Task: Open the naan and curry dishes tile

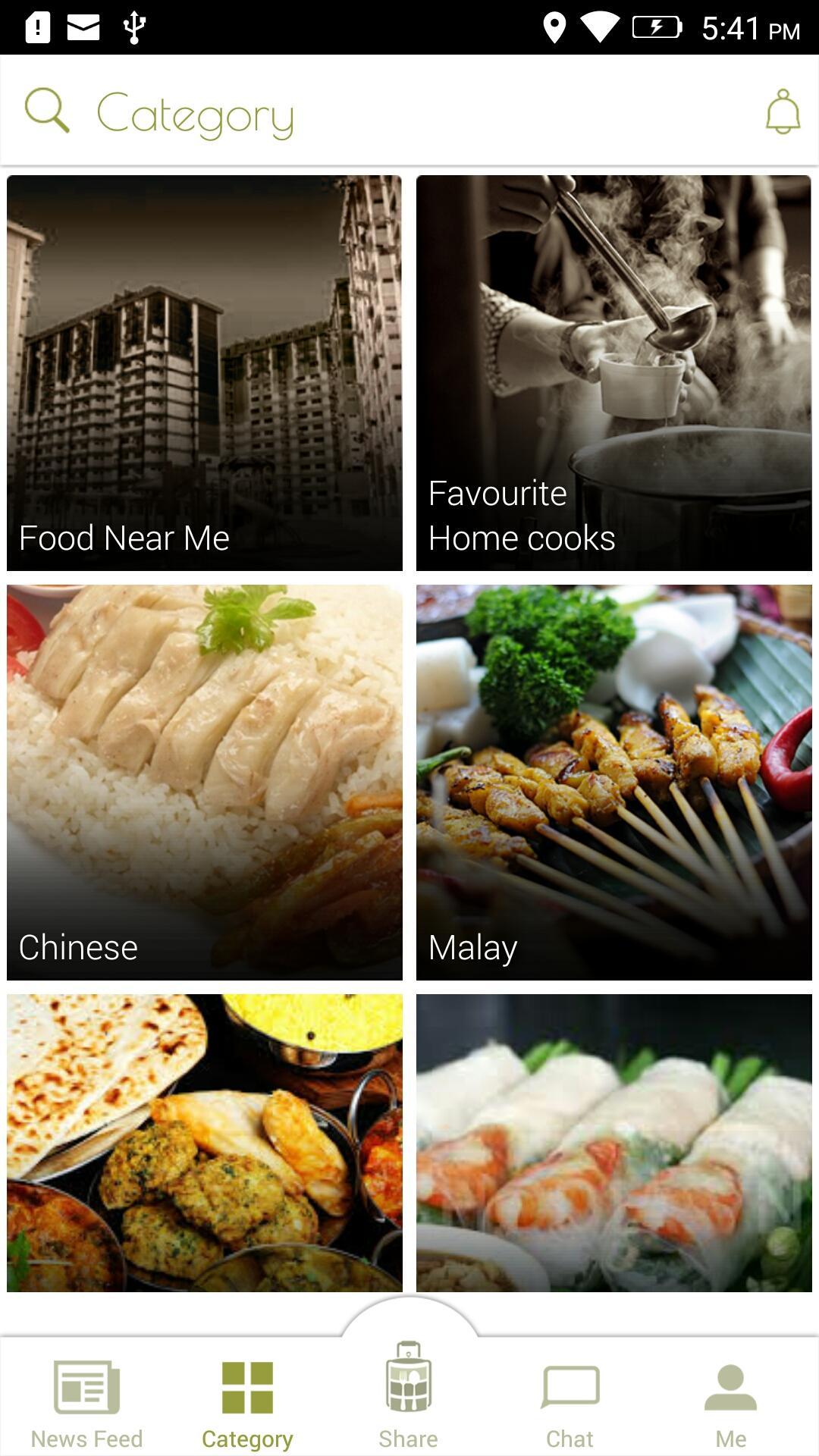Action: [205, 1144]
